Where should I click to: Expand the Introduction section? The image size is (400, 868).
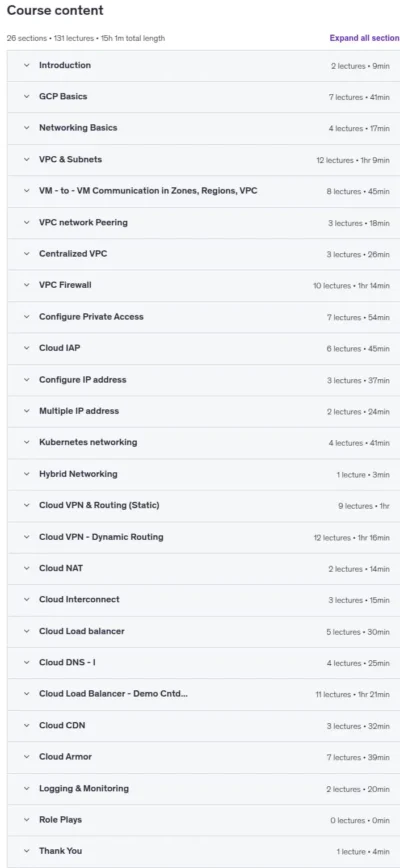[x=204, y=66]
